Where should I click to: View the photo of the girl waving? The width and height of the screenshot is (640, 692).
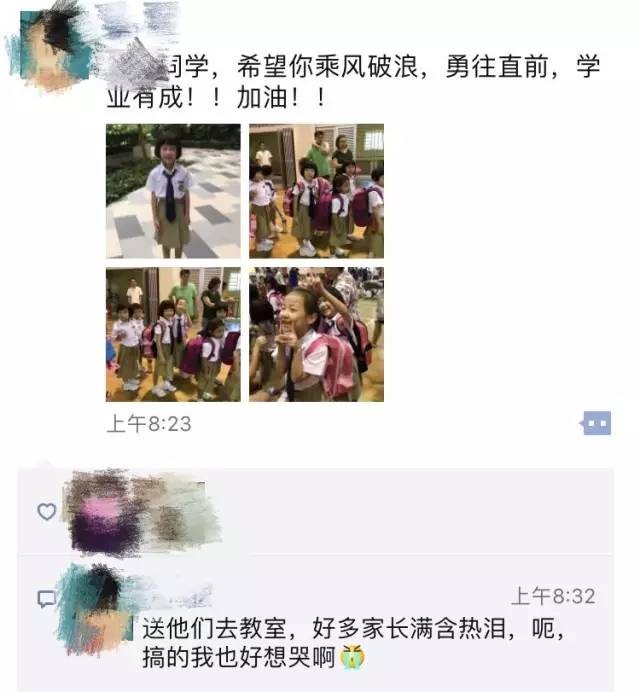pyautogui.click(x=316, y=334)
